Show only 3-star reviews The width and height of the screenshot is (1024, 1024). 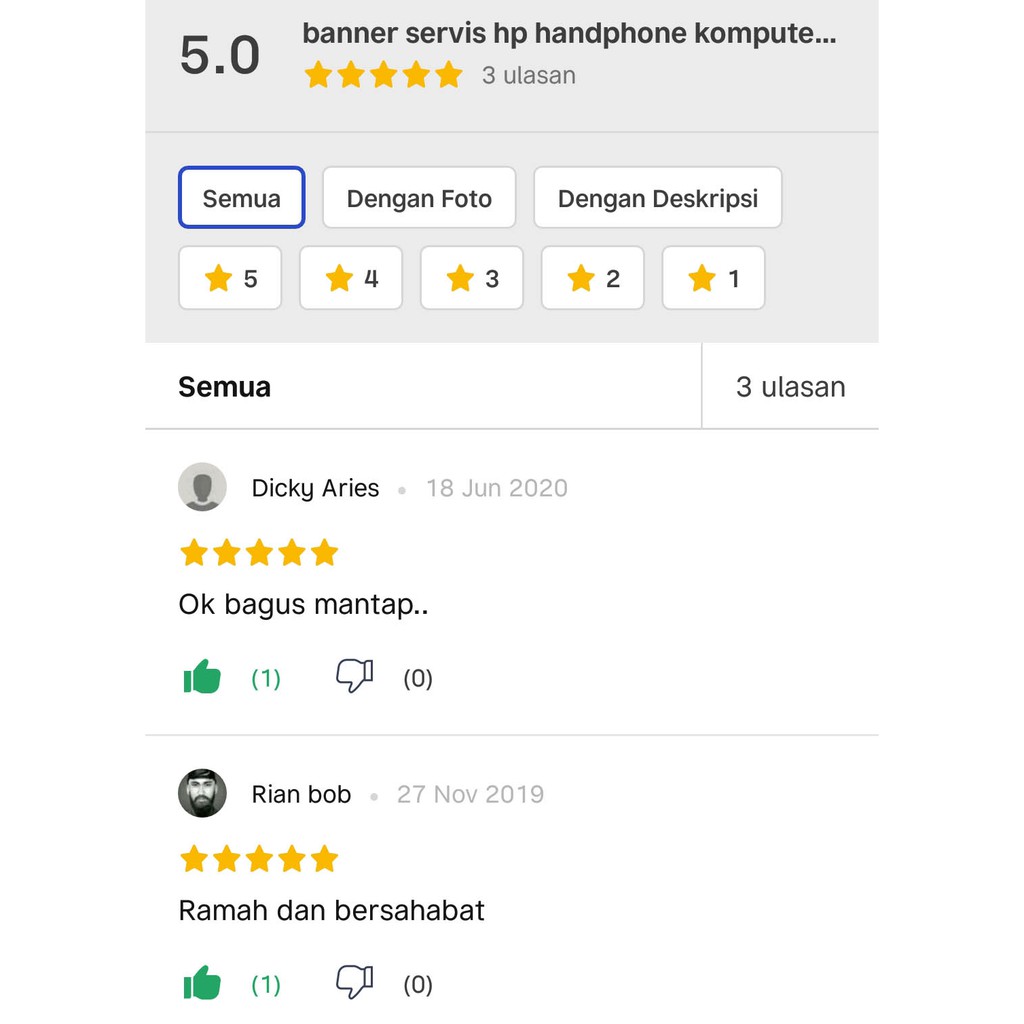coord(472,278)
